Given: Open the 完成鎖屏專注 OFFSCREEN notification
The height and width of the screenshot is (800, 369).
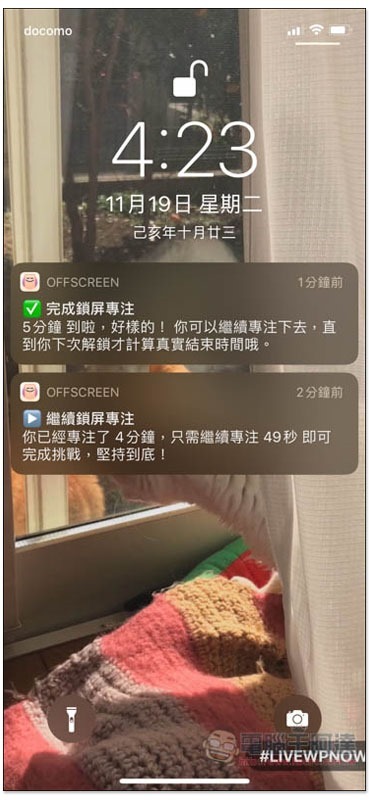Looking at the screenshot, I should 184,313.
